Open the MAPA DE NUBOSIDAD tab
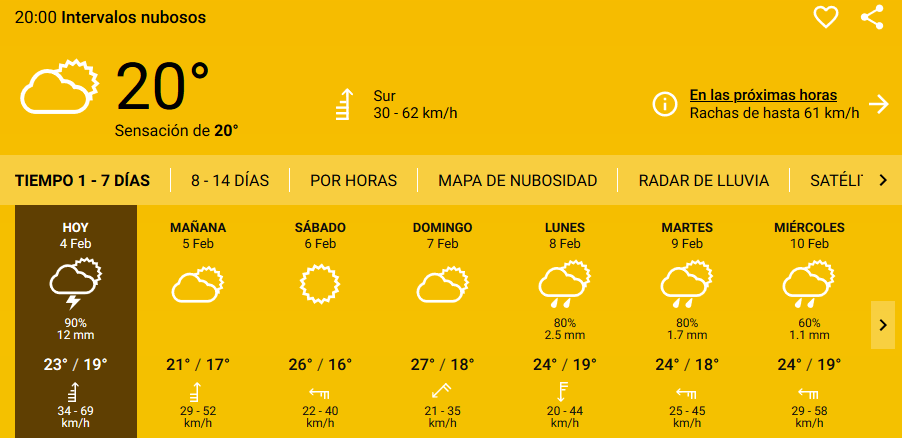Image resolution: width=902 pixels, height=438 pixels. coord(517,181)
